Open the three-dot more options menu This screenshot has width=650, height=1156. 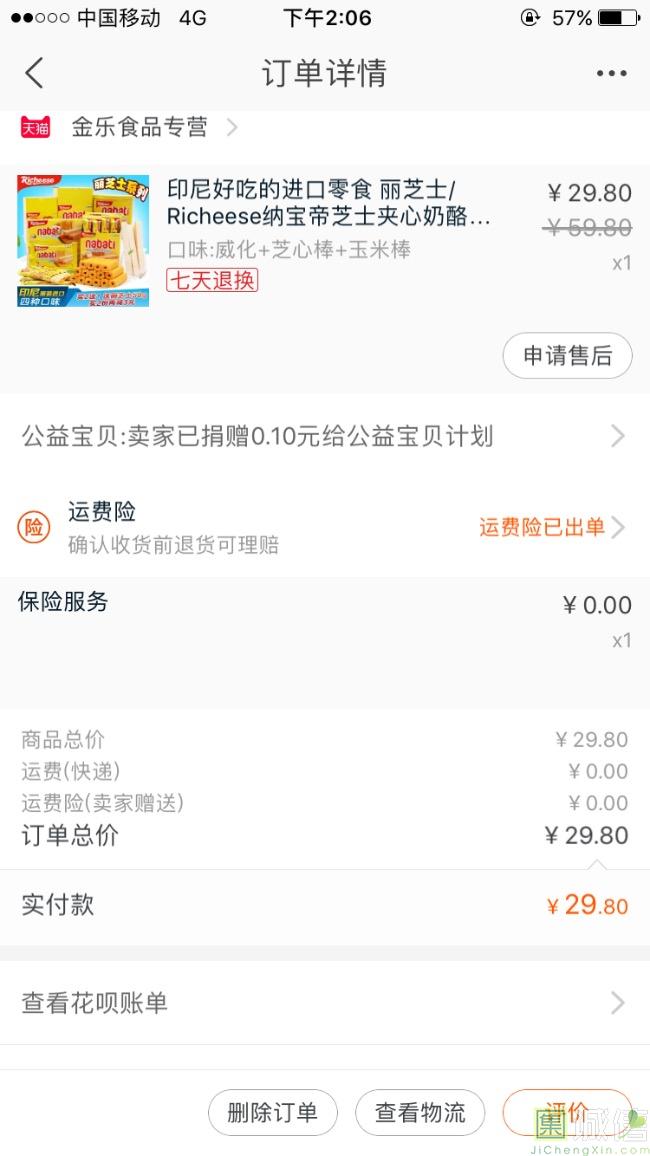[611, 73]
